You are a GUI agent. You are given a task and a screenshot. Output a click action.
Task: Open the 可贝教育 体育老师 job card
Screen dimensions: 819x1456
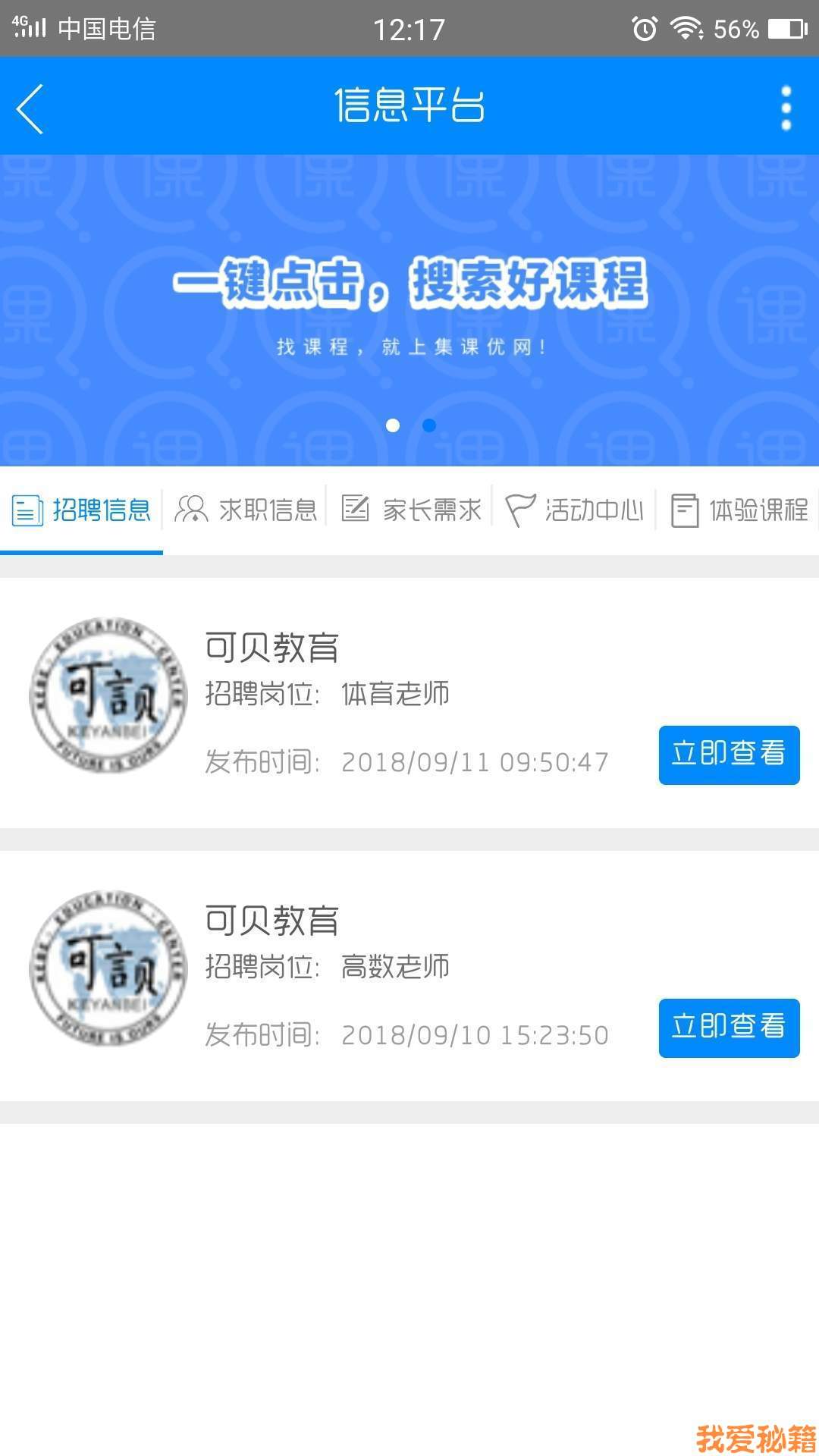(x=379, y=667)
